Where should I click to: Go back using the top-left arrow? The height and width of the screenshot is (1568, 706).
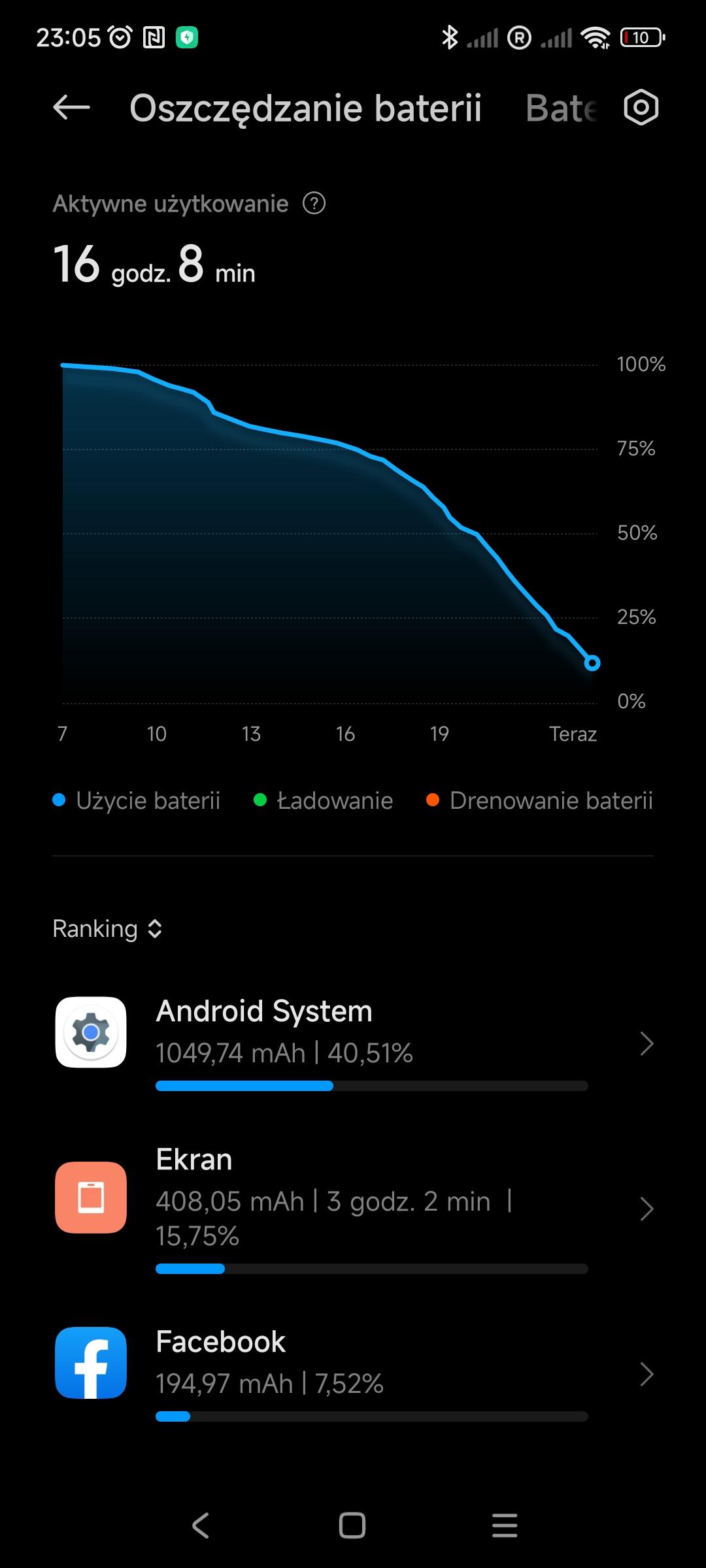click(71, 108)
